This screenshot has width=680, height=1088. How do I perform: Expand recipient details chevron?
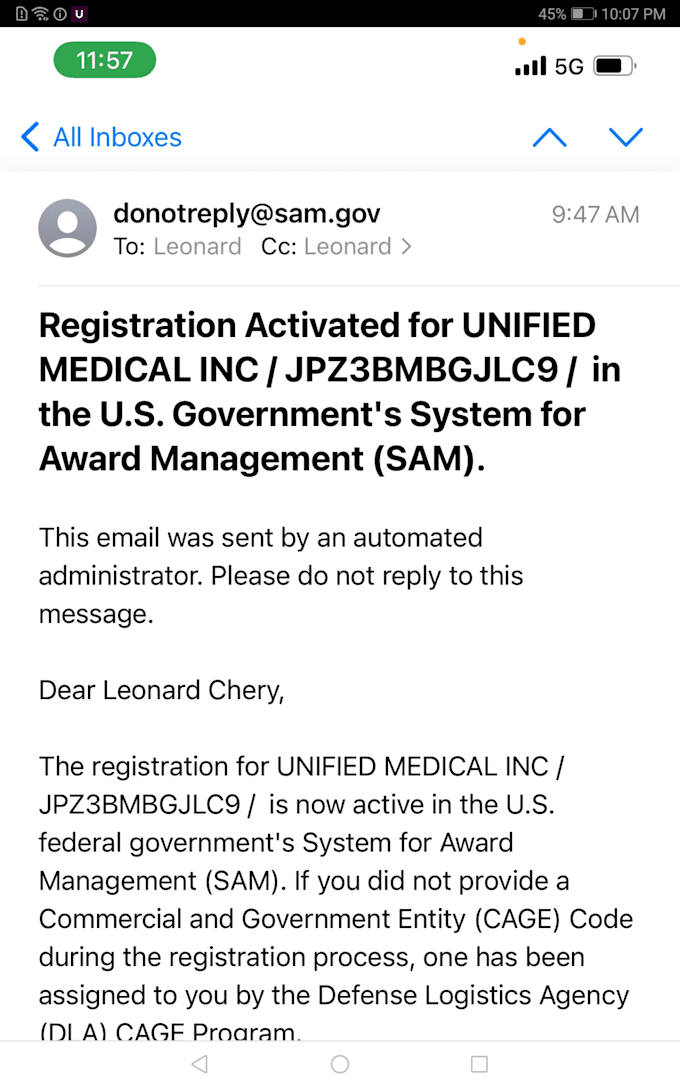click(407, 247)
